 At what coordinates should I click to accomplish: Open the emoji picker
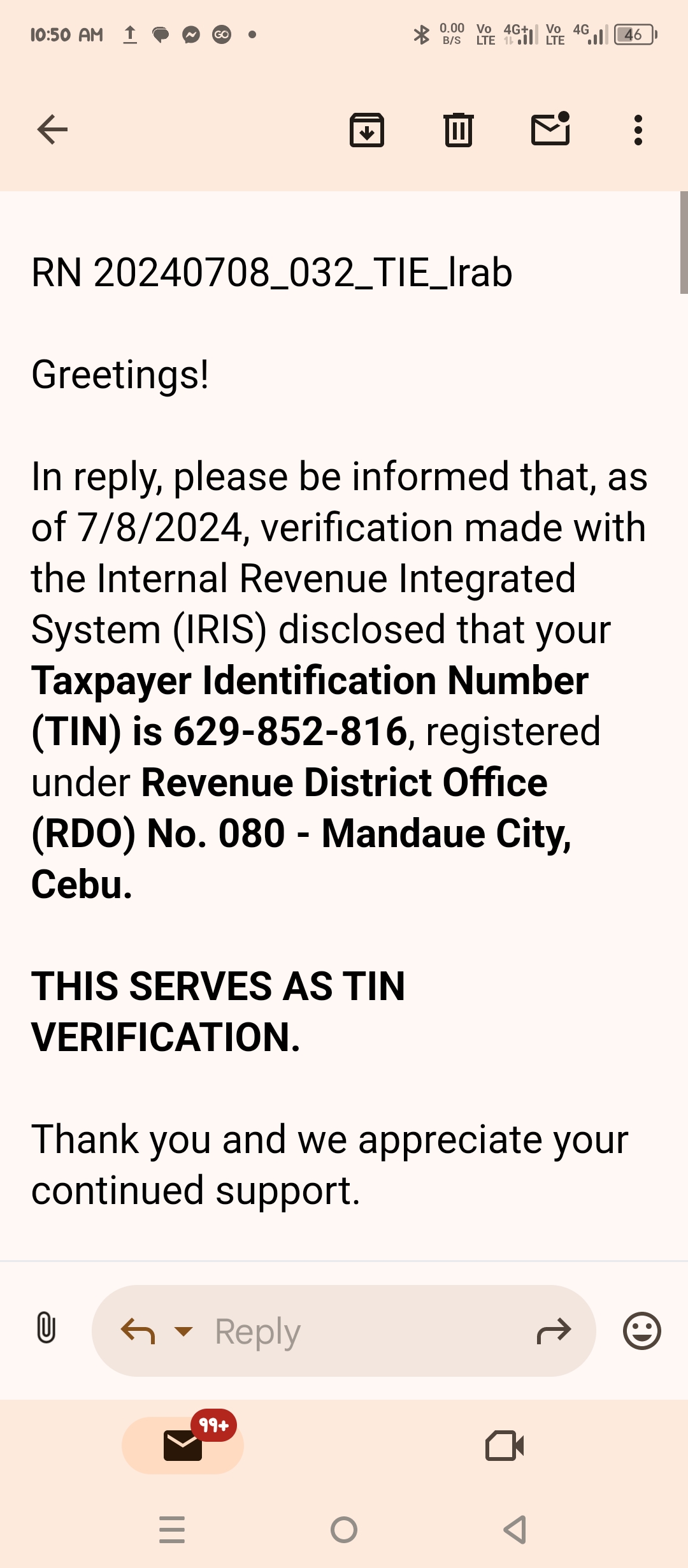coord(641,1331)
